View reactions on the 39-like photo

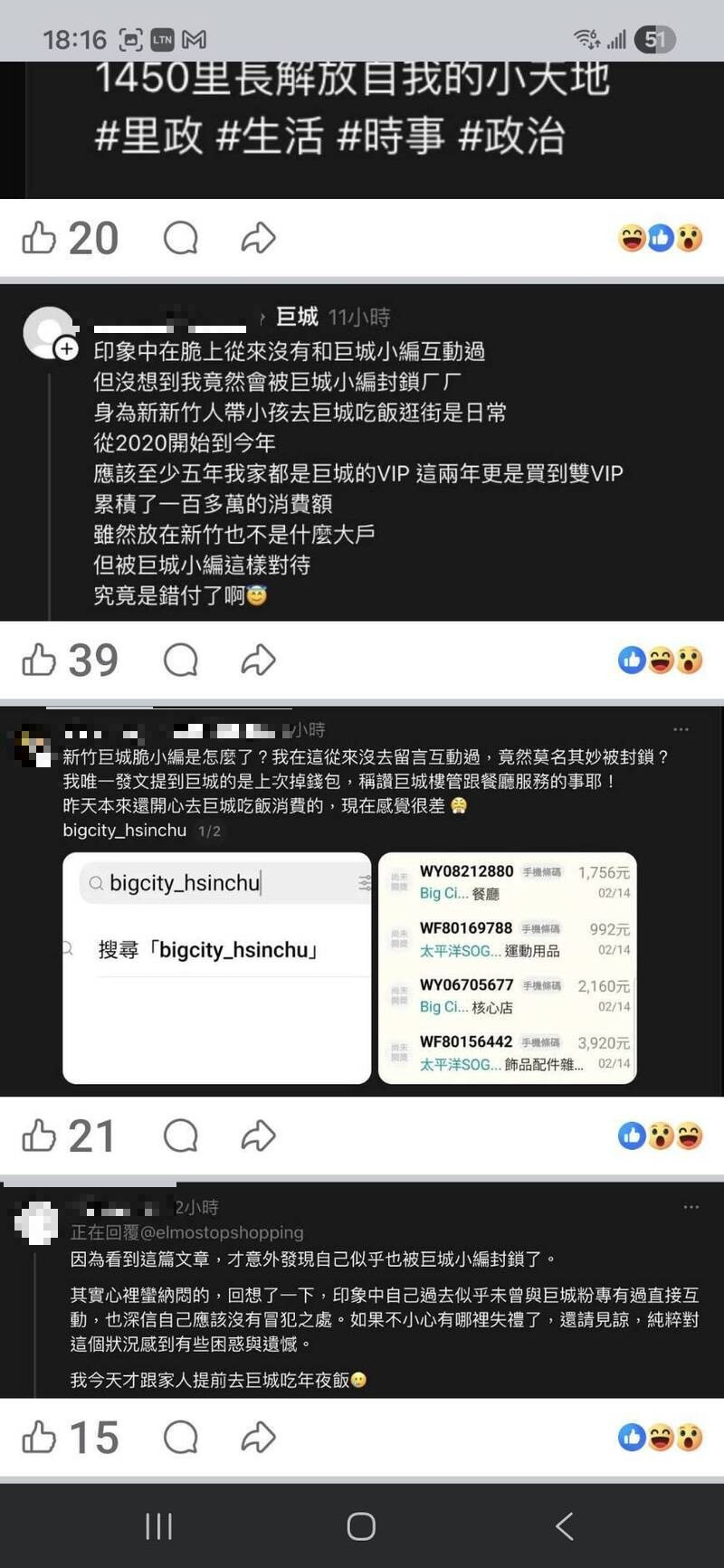click(660, 660)
